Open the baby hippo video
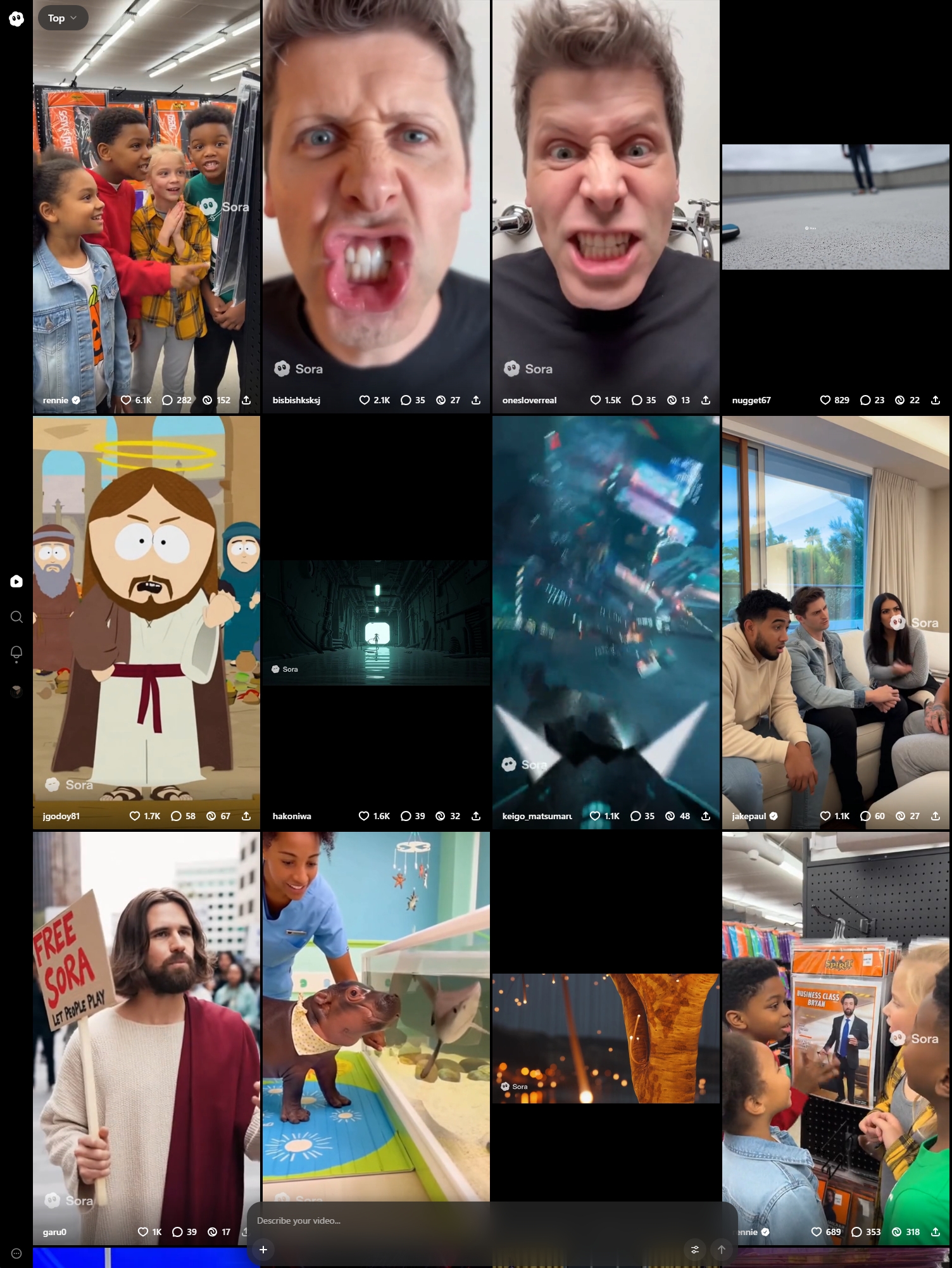 376,1013
